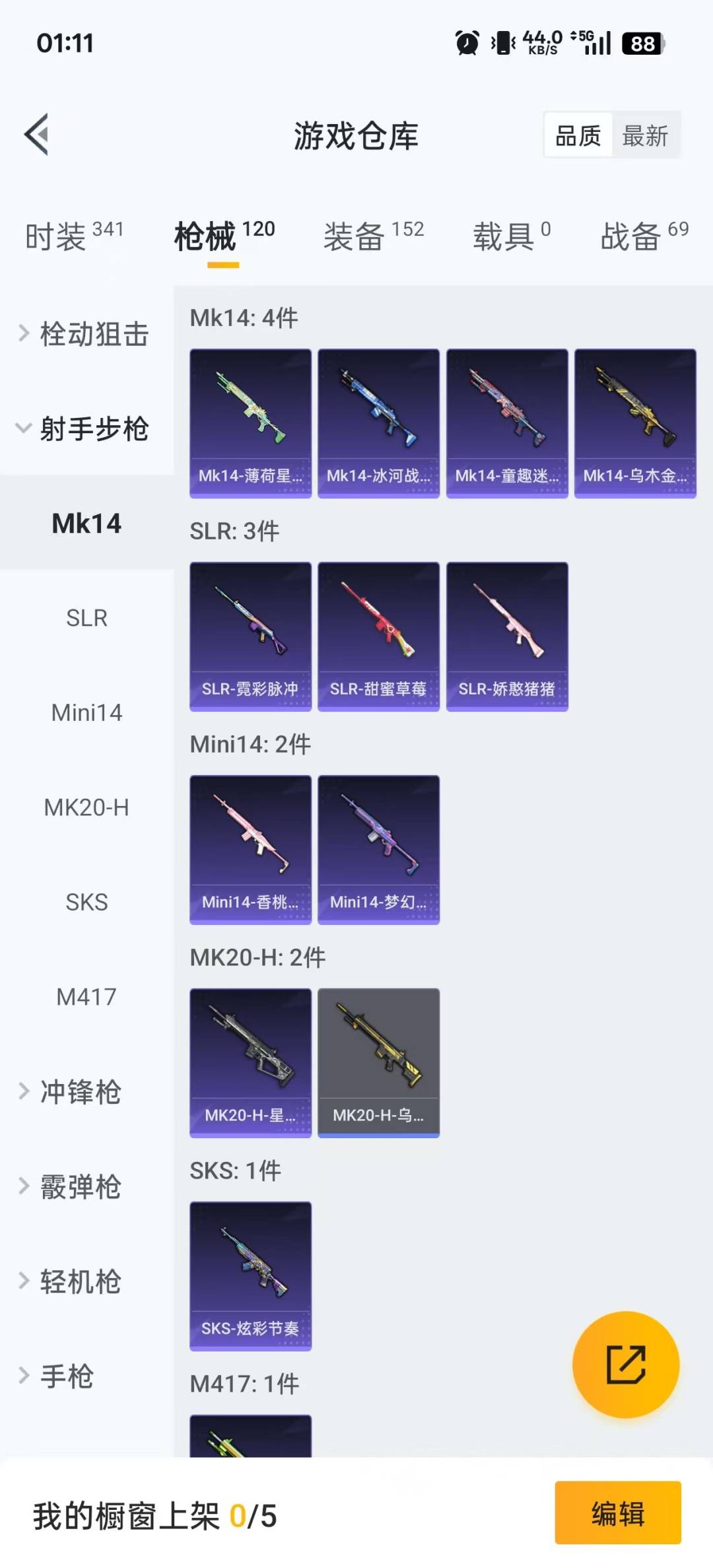This screenshot has width=713, height=1568.
Task: Select the Mk14-薄荷星 weapon thumbnail
Action: point(250,421)
